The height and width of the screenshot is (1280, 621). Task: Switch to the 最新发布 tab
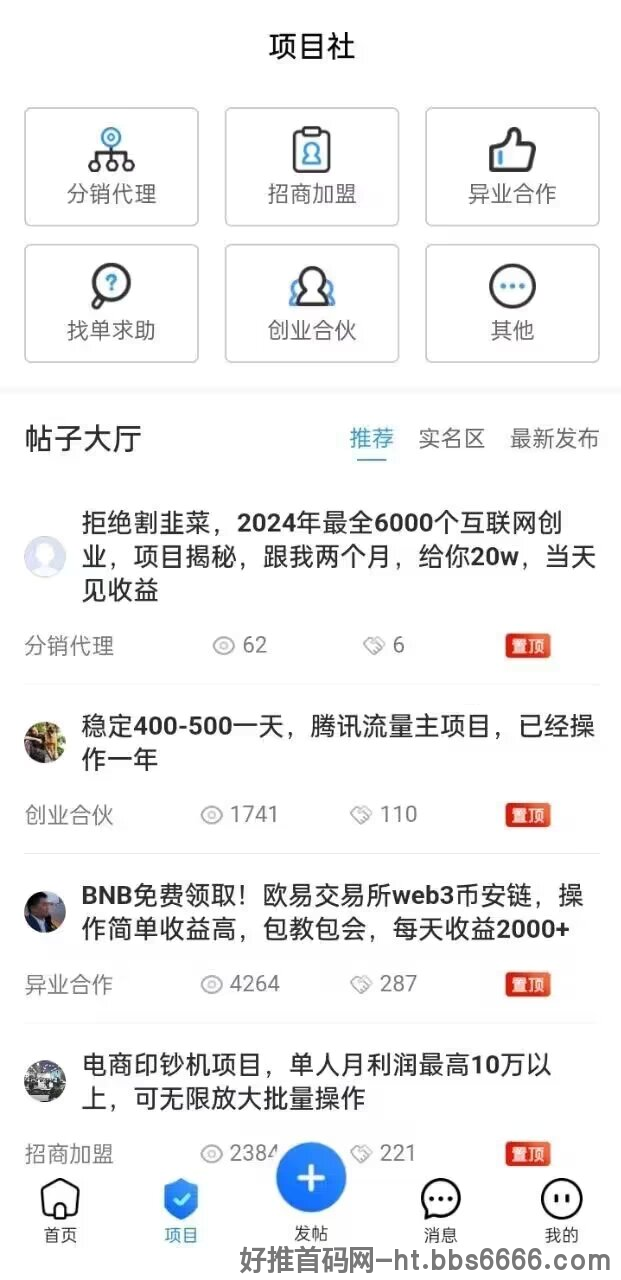pos(554,439)
